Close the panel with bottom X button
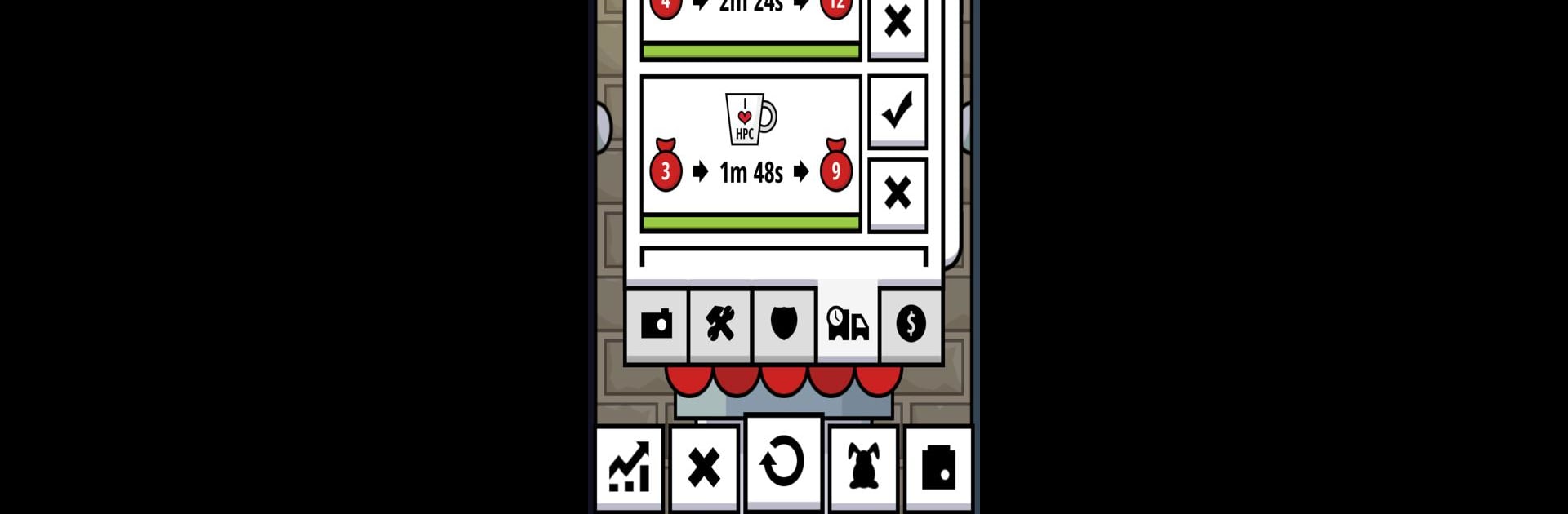Screen dimensions: 1568x514 tap(704, 467)
